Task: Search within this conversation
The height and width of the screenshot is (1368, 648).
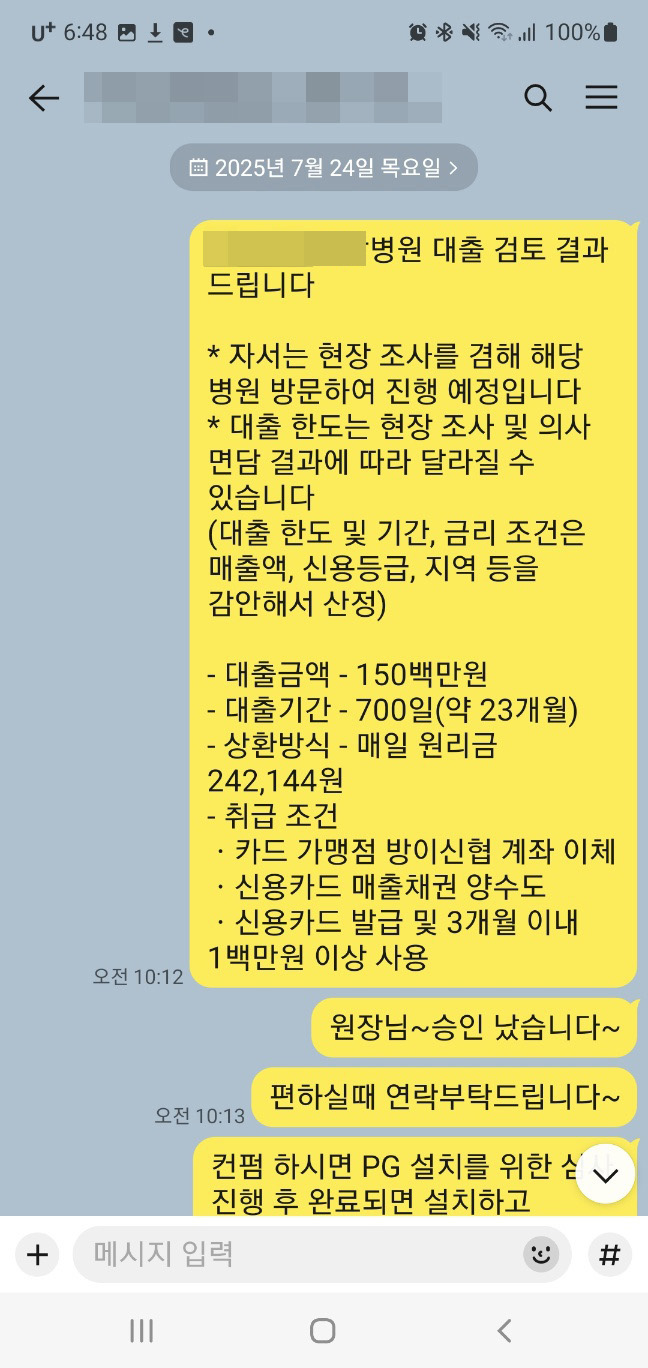Action: pyautogui.click(x=538, y=98)
